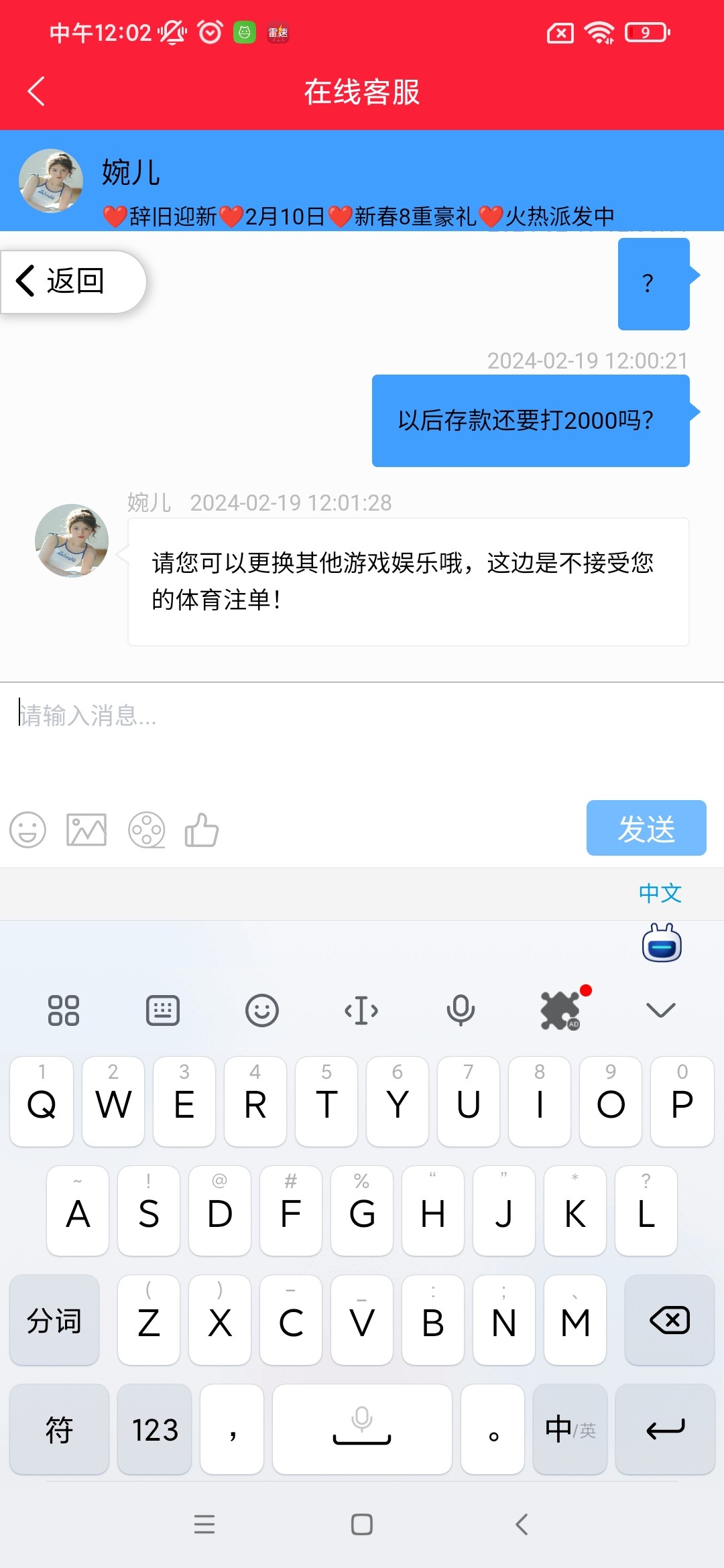Attach an image to the chat

pos(86,830)
